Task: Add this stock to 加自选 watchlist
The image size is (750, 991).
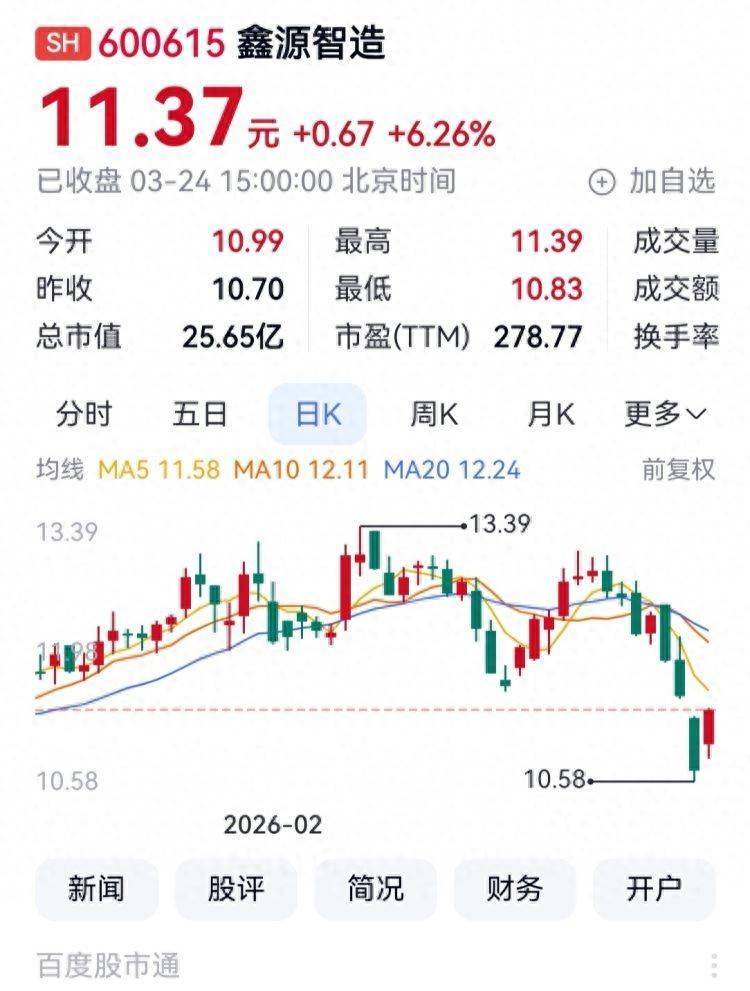Action: (x=653, y=181)
